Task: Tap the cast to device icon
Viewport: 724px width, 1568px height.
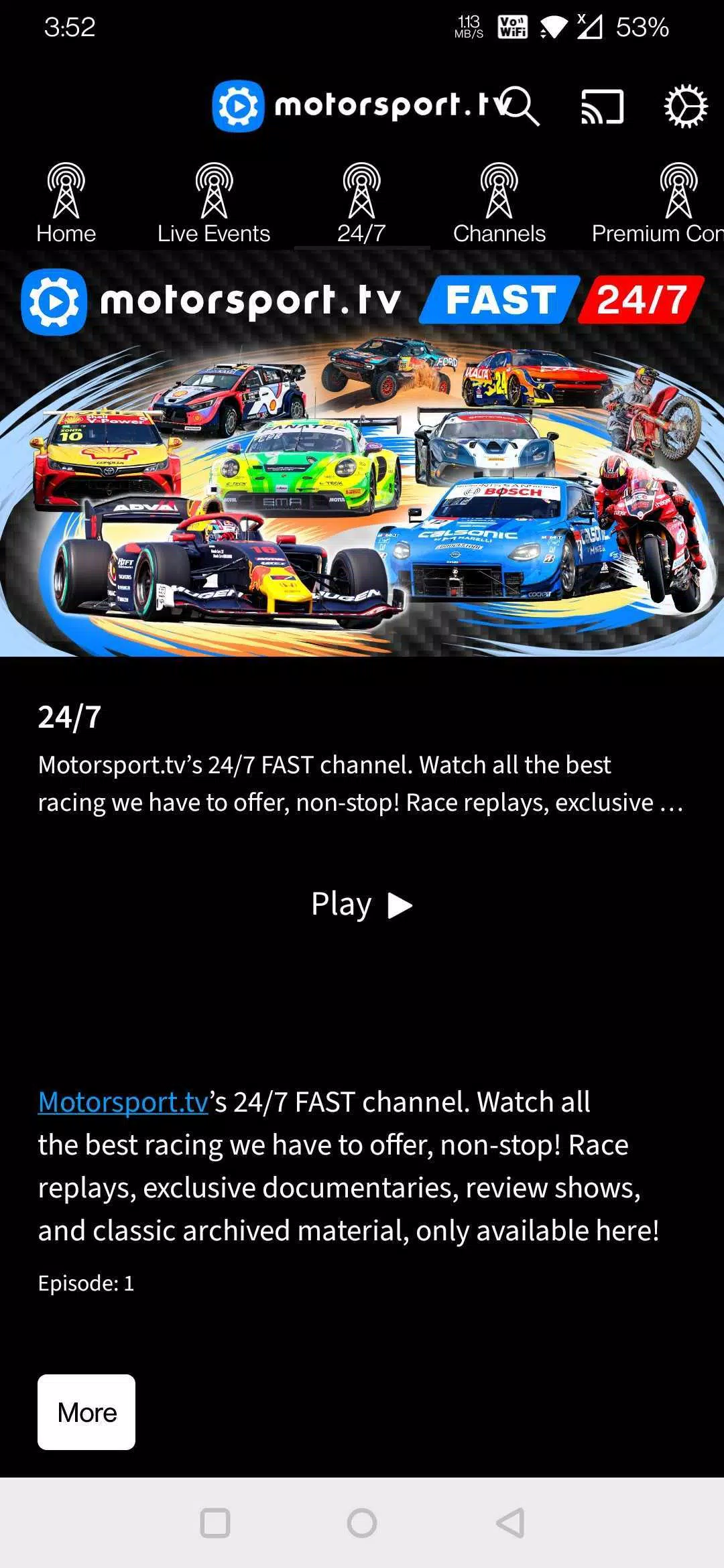Action: (602, 107)
